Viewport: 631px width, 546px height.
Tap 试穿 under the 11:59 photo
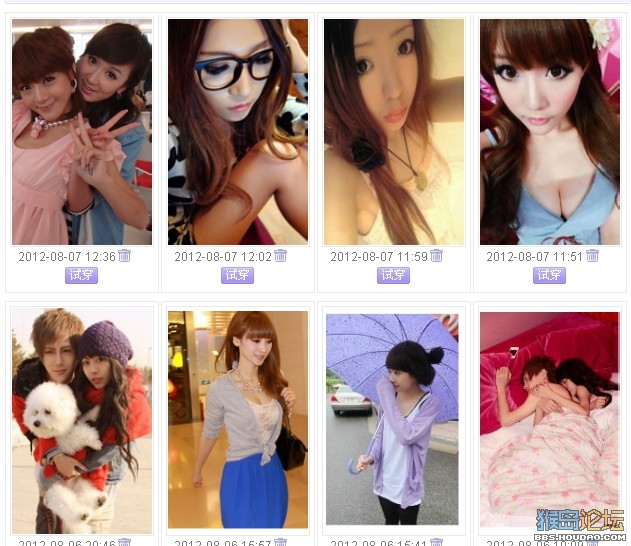393,275
